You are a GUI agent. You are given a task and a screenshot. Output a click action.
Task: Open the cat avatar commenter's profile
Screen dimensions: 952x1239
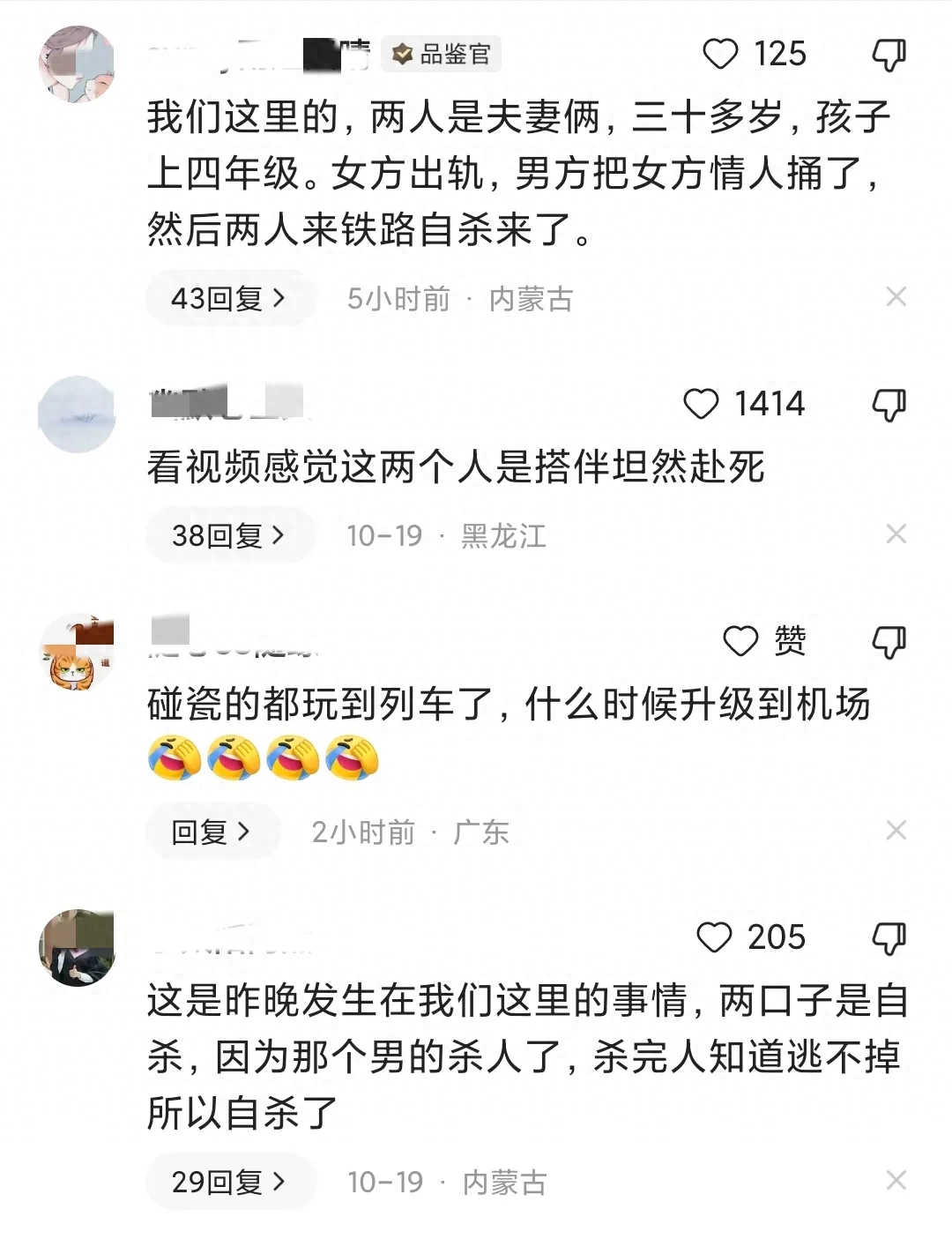77,652
